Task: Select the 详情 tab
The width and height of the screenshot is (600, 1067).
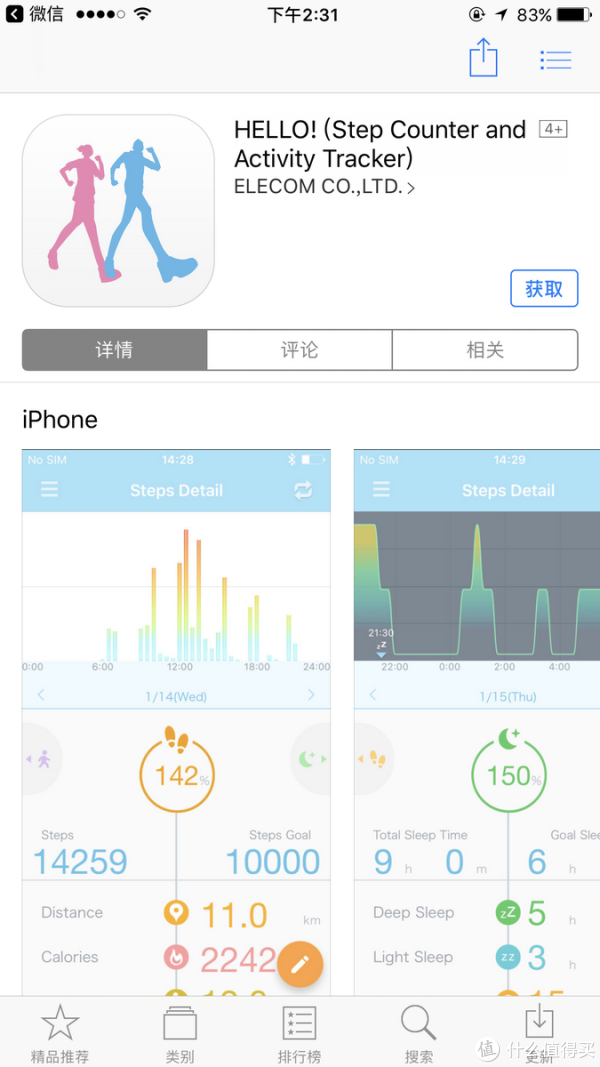Action: tap(114, 350)
